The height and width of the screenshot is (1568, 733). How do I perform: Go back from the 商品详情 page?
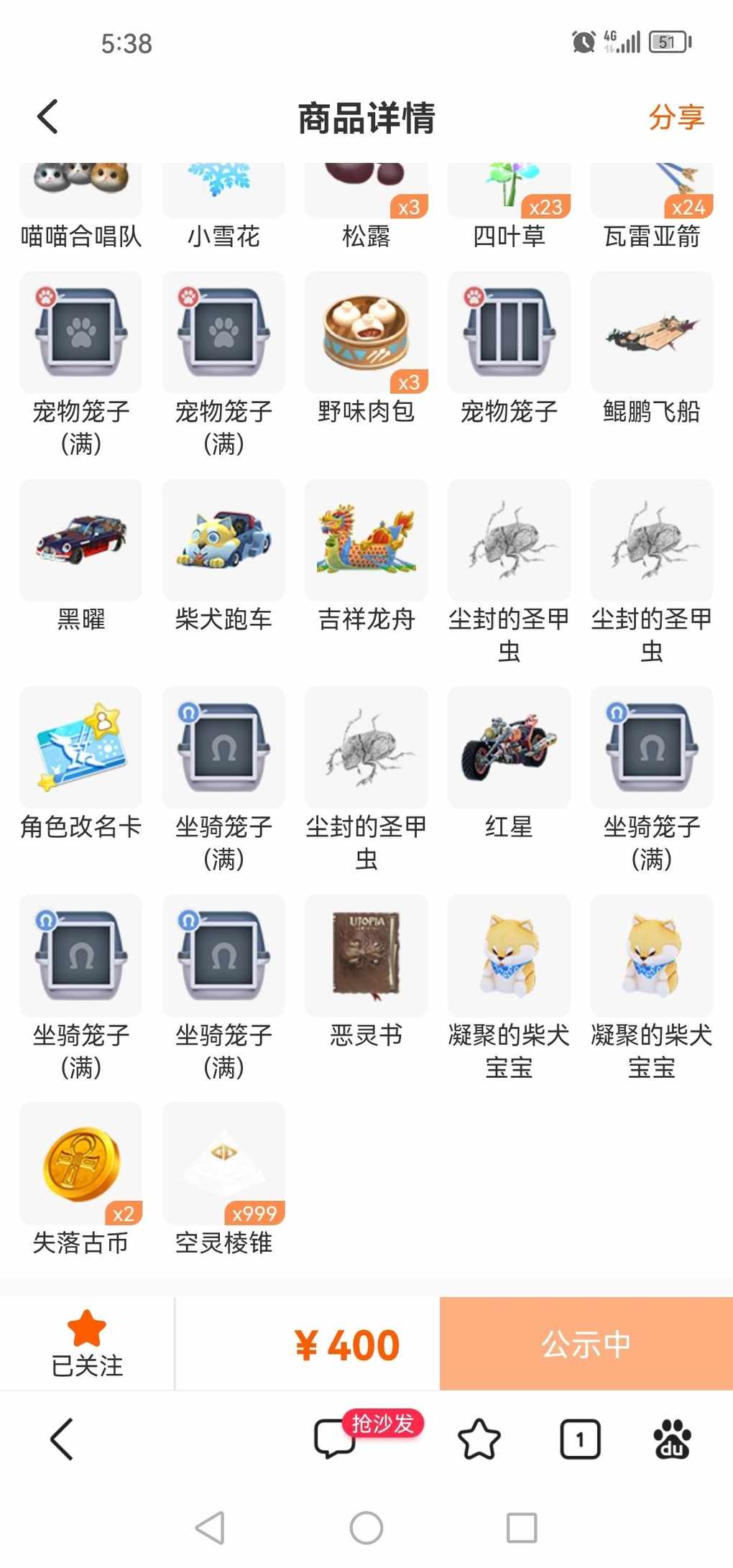47,117
